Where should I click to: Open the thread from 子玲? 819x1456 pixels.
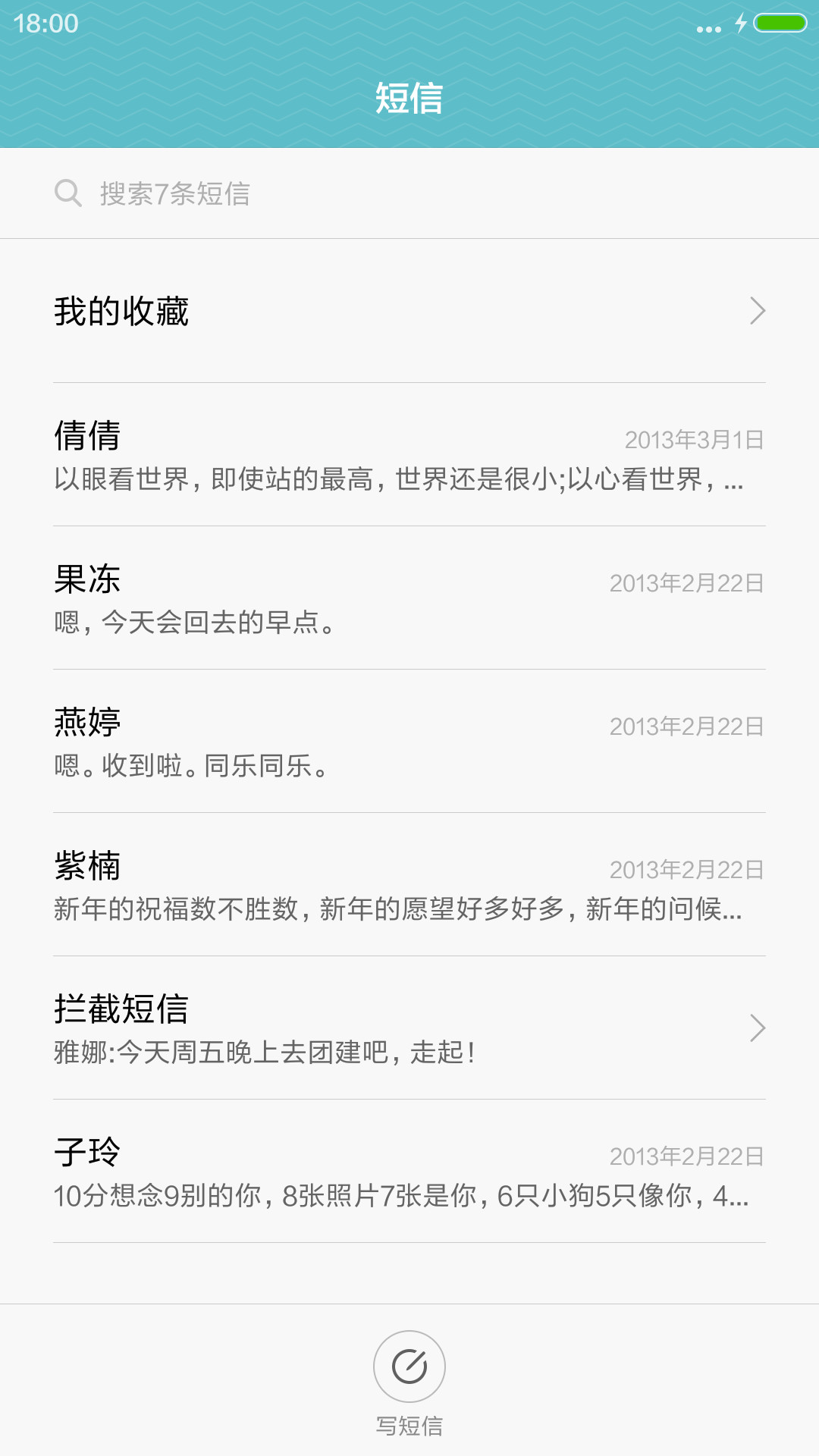409,1172
